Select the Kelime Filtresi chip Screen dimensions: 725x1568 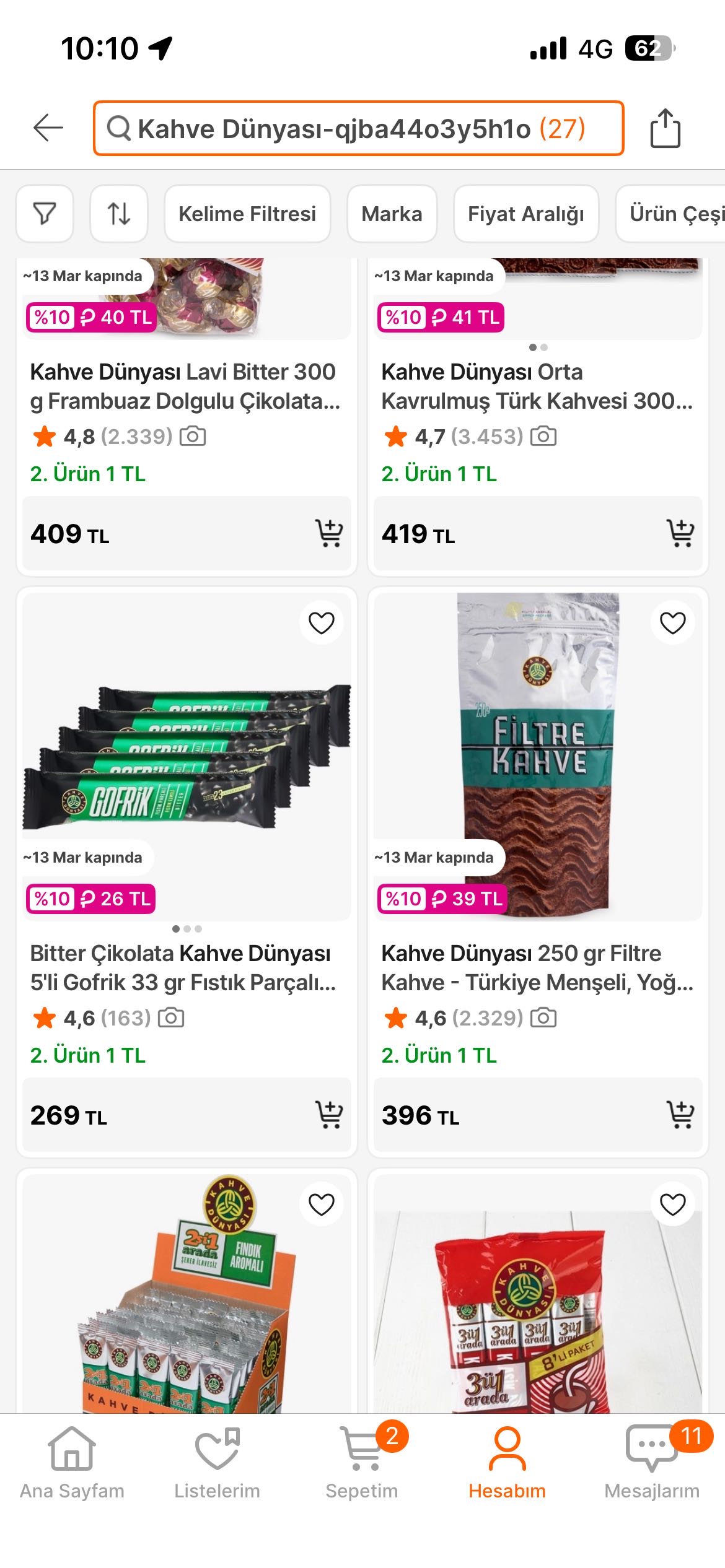tap(247, 214)
